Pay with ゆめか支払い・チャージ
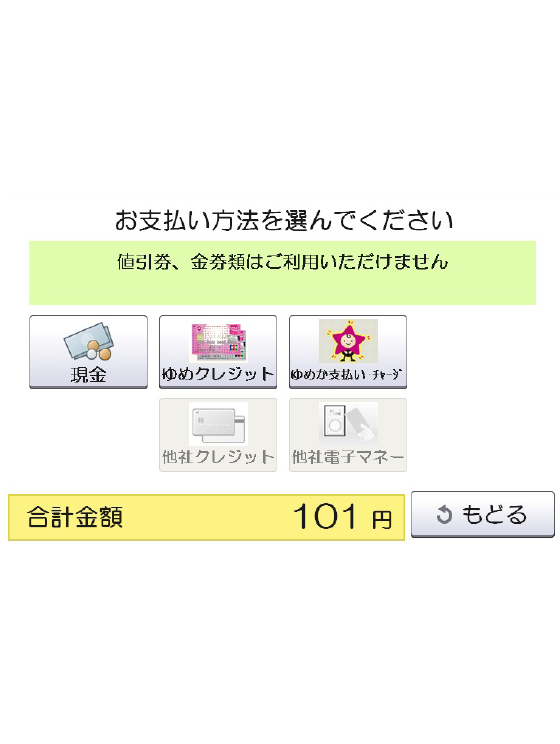Image resolution: width=560 pixels, height=744 pixels. [348, 352]
